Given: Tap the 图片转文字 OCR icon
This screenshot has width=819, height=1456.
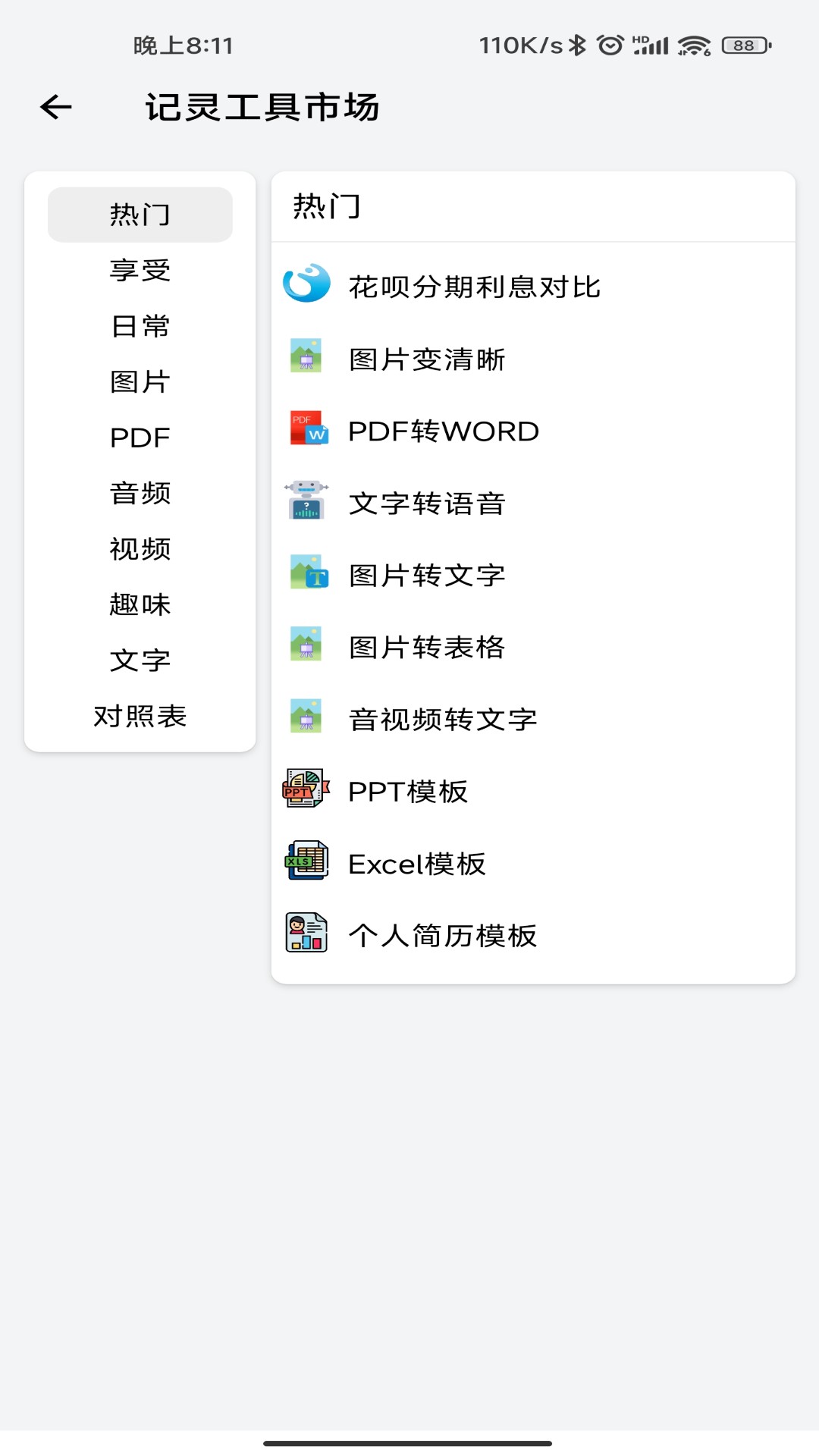Looking at the screenshot, I should (x=307, y=575).
